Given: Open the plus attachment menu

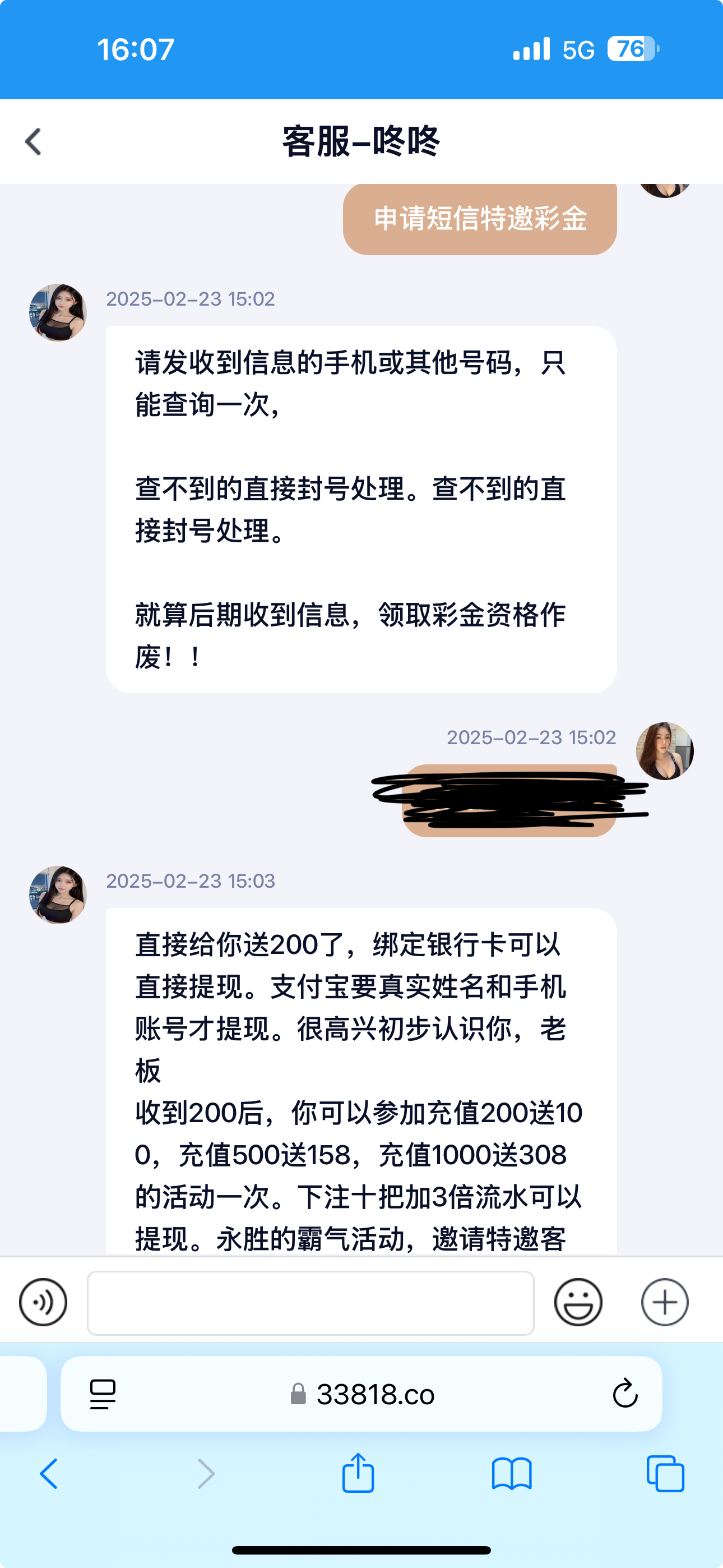Looking at the screenshot, I should click(x=665, y=1302).
